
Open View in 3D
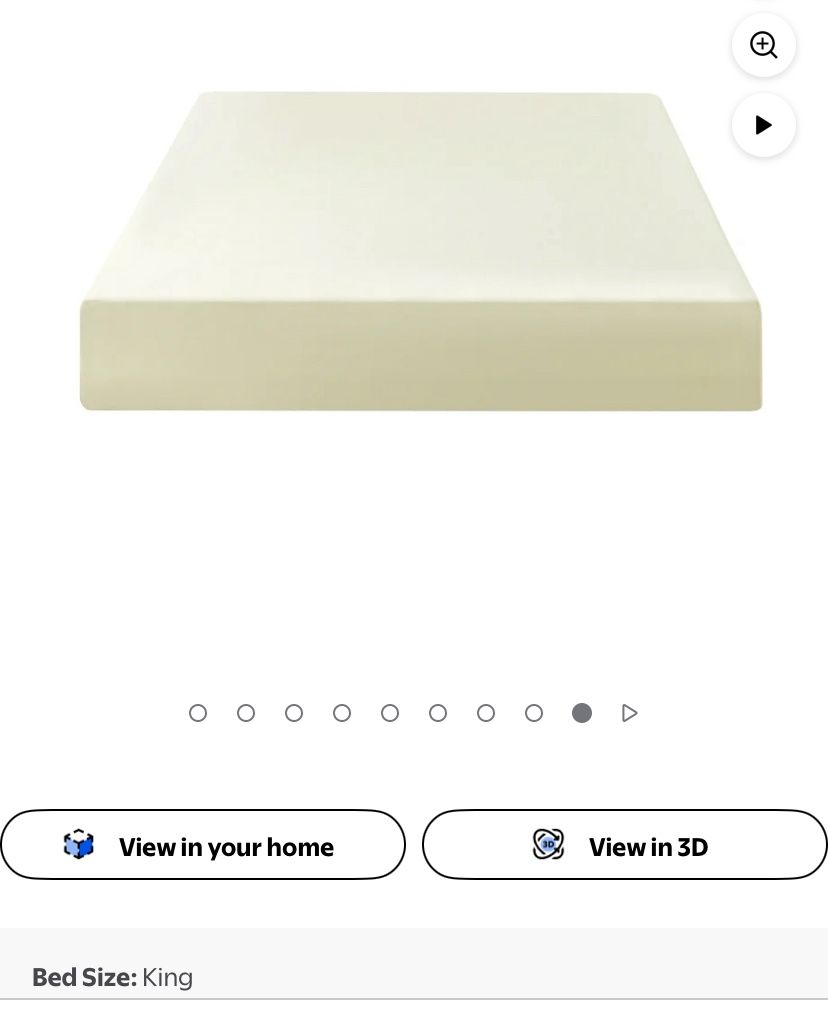(625, 845)
